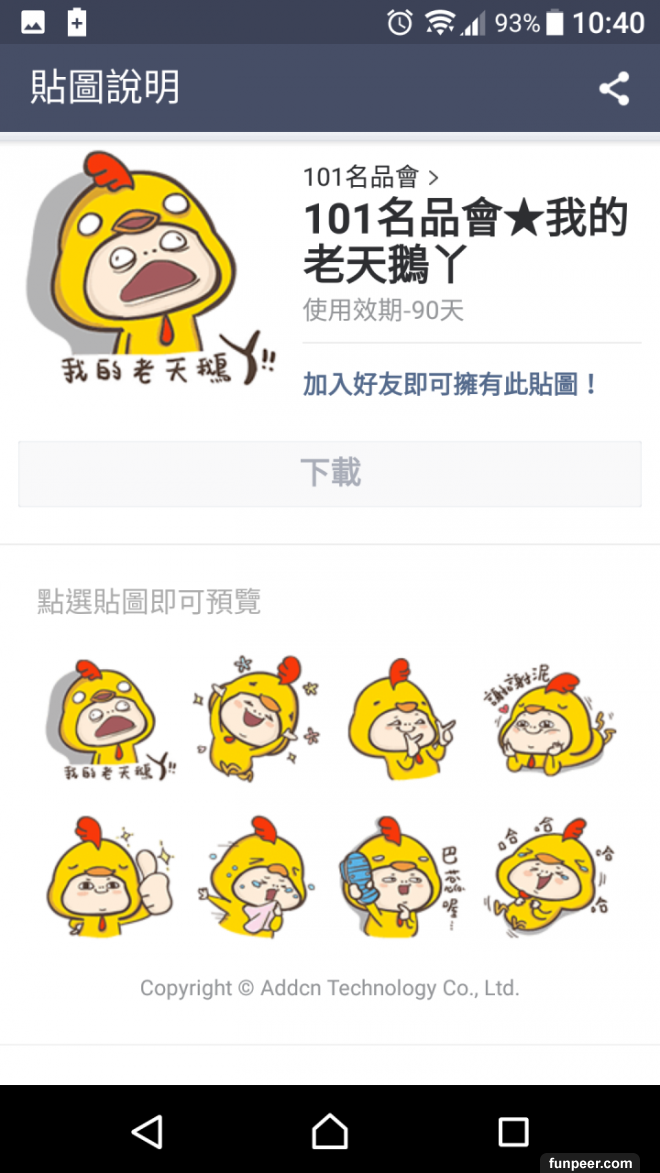This screenshot has width=660, height=1173.
Task: Preview the 哈哈 laughing sticker
Action: (x=552, y=877)
